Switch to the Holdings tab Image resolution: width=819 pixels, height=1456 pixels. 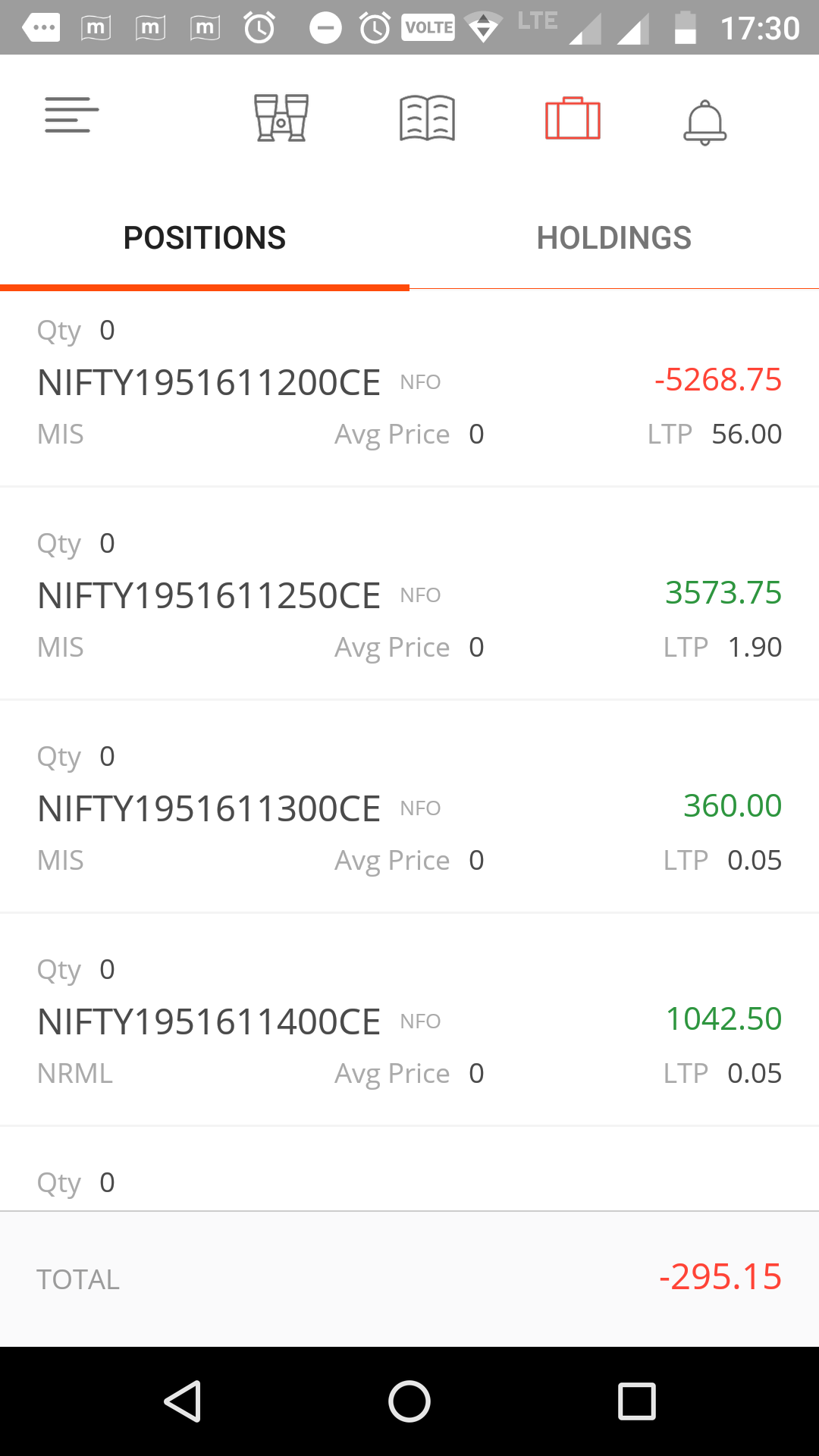(614, 238)
